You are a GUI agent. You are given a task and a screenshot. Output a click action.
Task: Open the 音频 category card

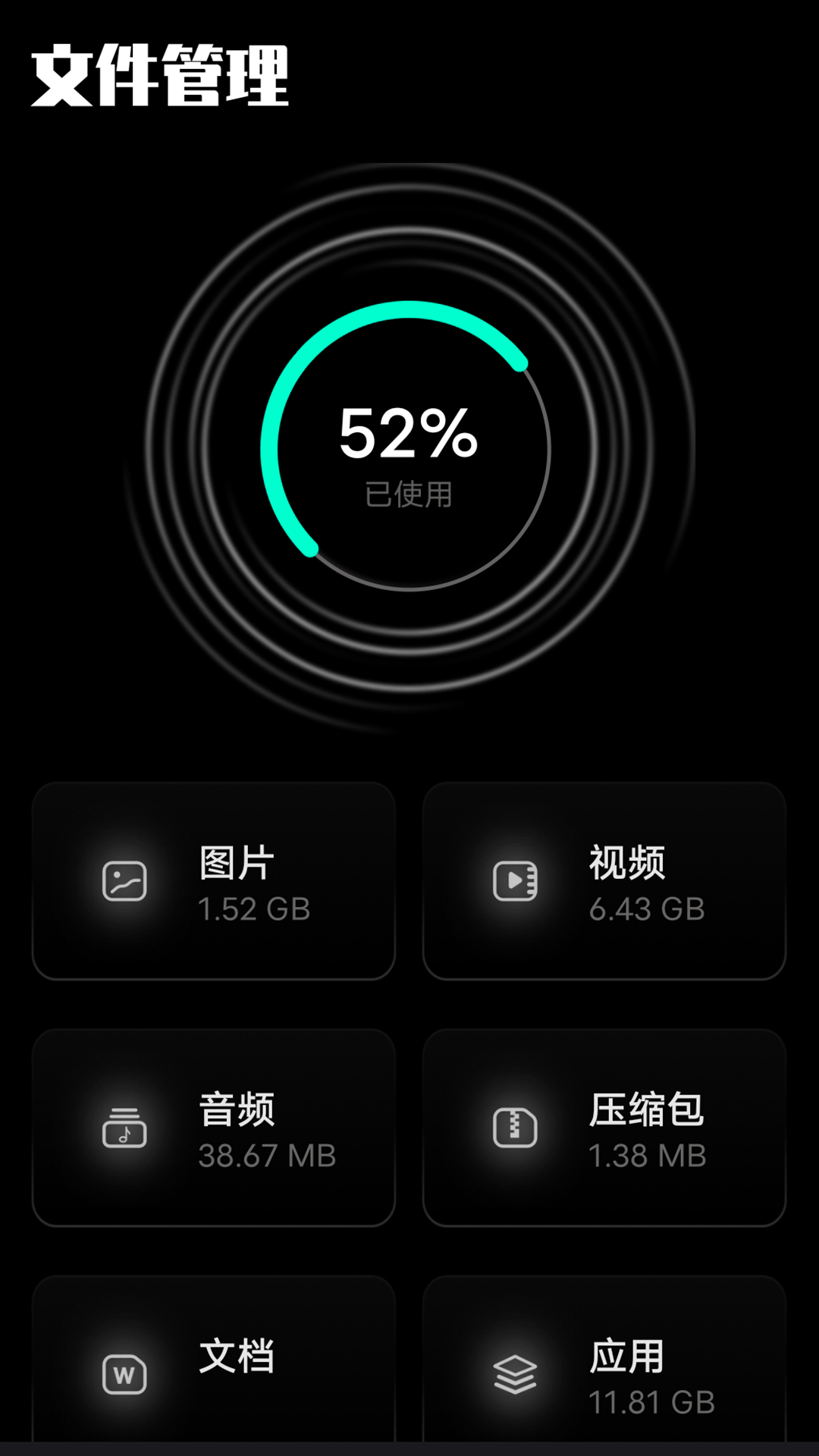pyautogui.click(x=214, y=1128)
